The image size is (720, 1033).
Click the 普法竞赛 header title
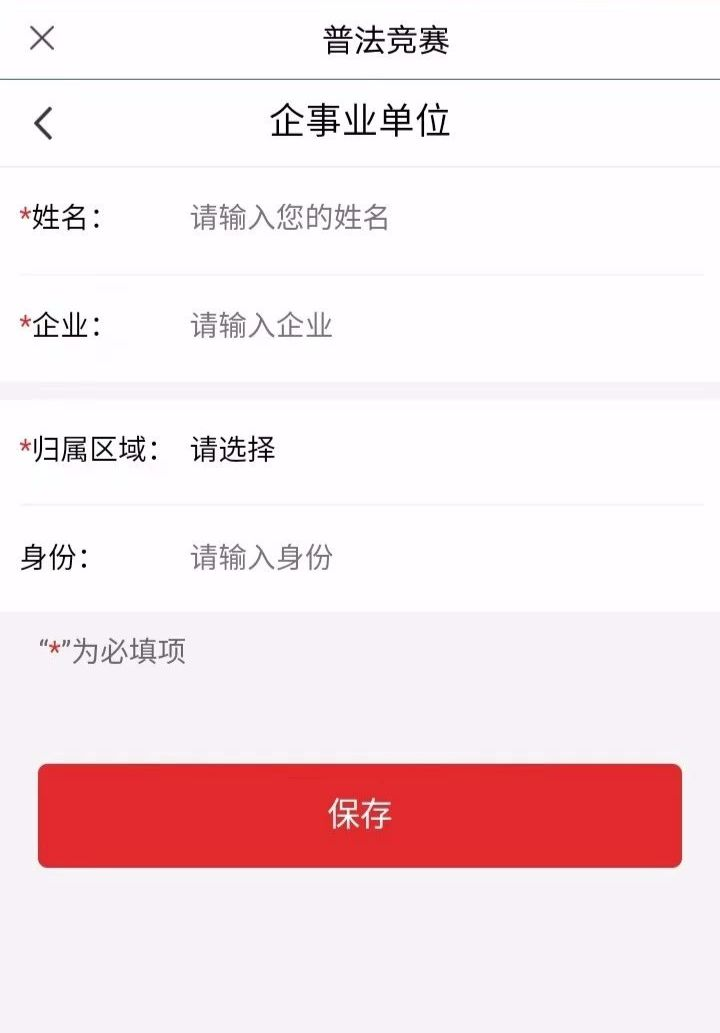[x=360, y=38]
